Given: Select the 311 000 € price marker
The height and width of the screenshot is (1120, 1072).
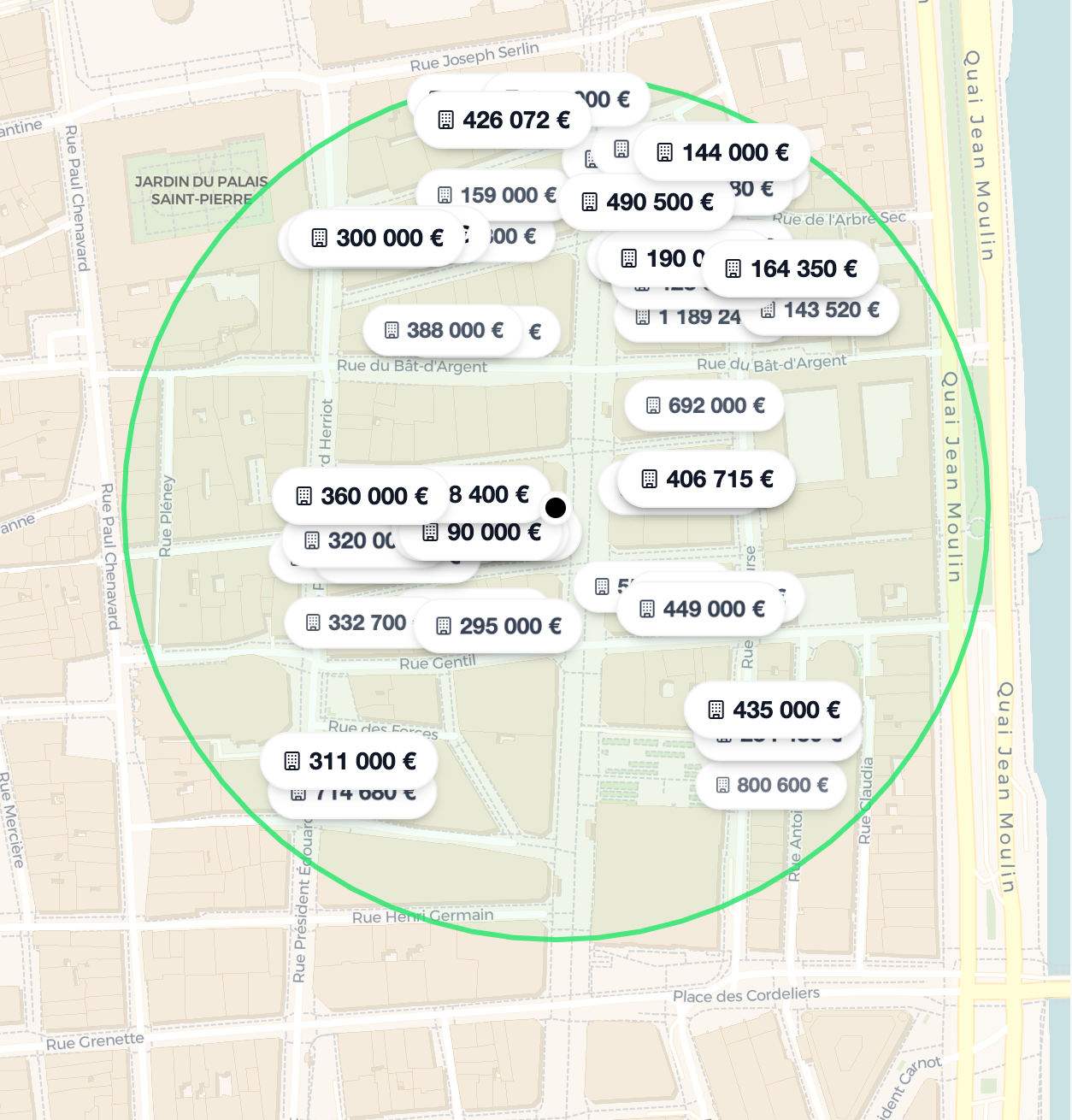Looking at the screenshot, I should (x=350, y=762).
